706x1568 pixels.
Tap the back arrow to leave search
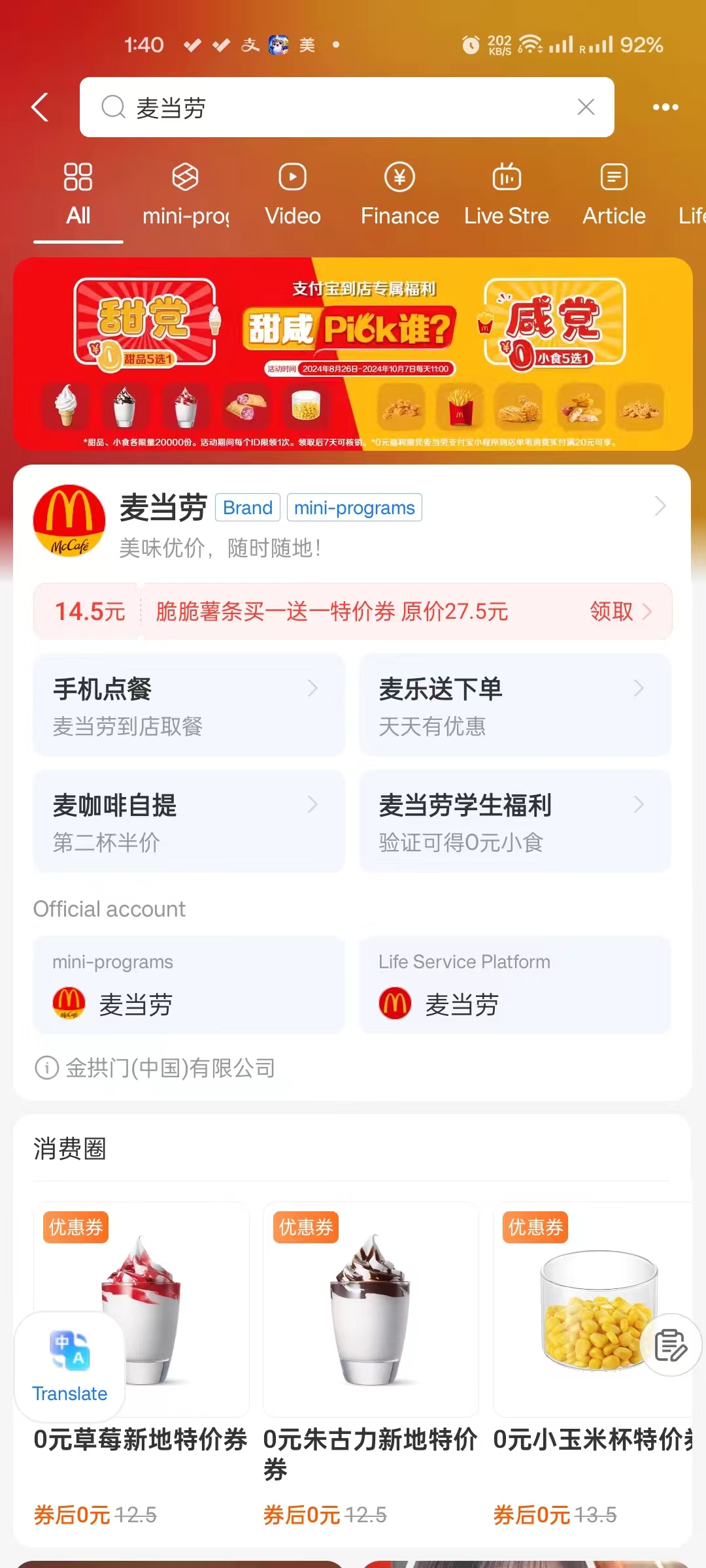click(x=40, y=106)
